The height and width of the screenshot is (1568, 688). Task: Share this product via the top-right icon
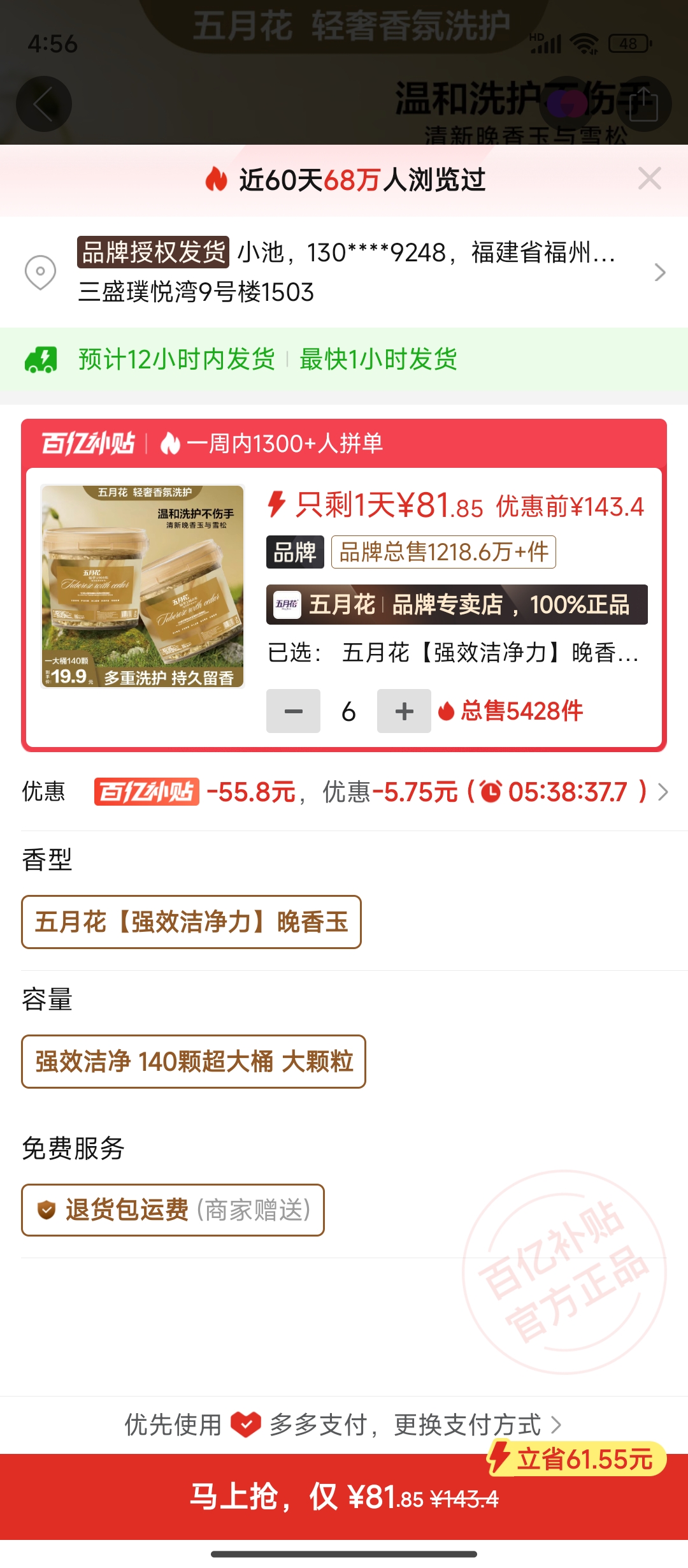pos(643,104)
